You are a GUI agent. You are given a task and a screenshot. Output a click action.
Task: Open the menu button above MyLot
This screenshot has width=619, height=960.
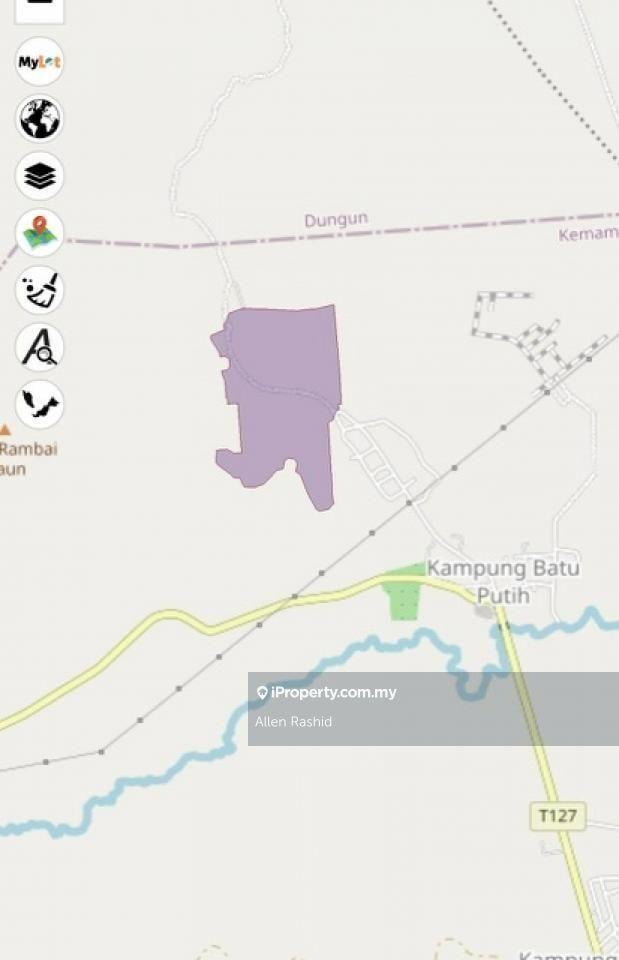pos(39,6)
